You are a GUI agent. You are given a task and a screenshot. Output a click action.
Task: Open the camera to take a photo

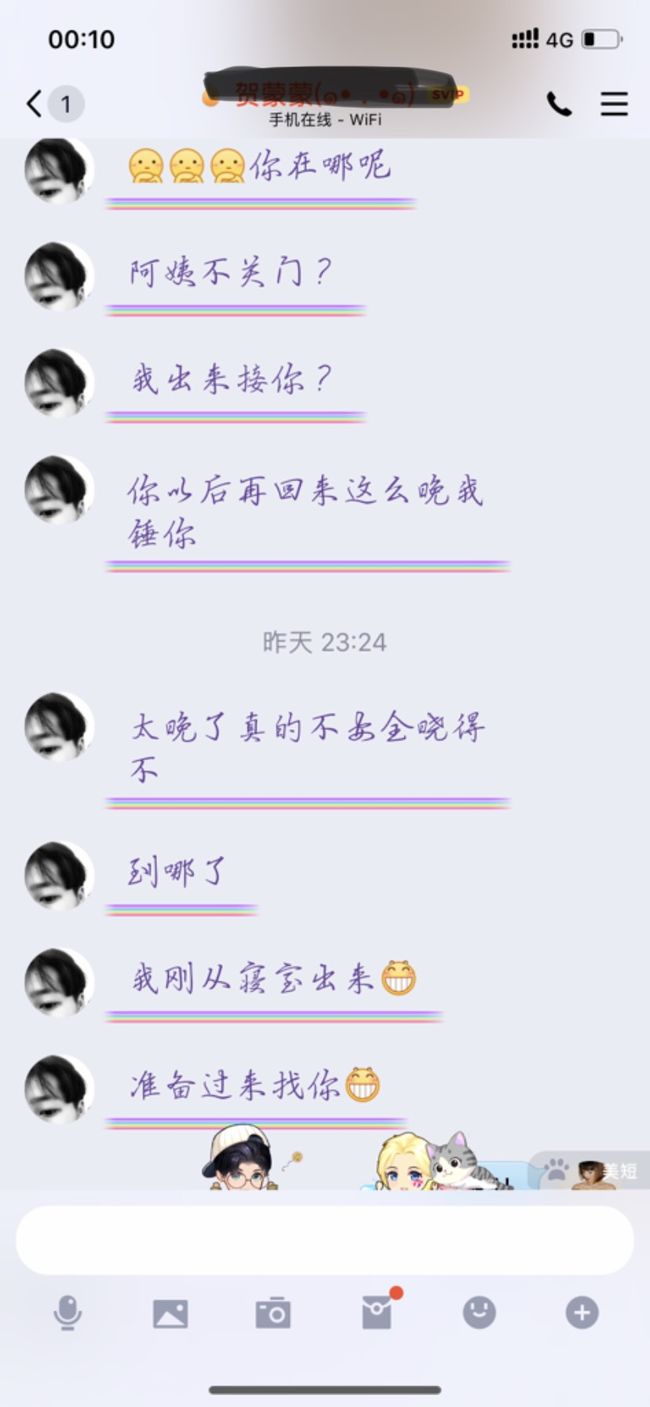click(x=273, y=1313)
